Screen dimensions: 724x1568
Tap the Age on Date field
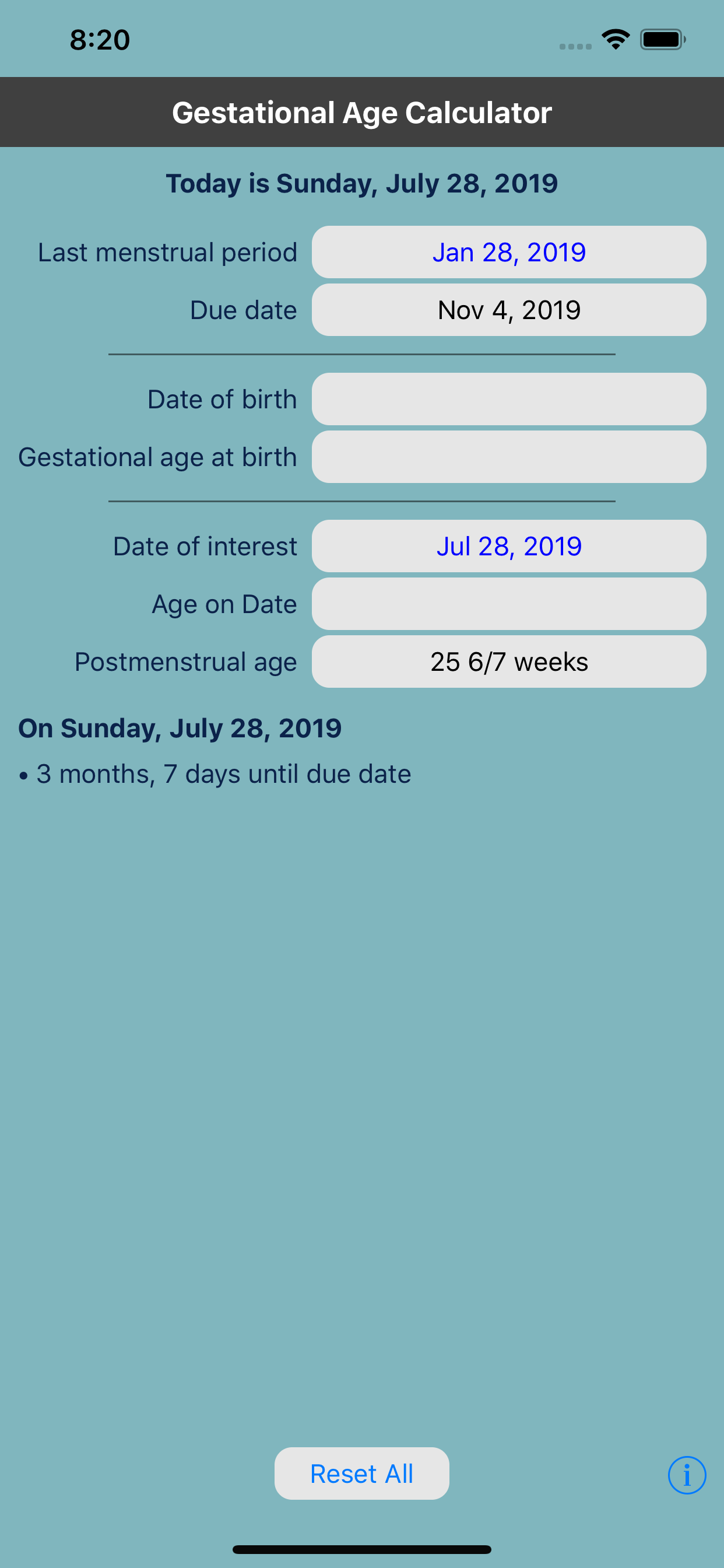pyautogui.click(x=509, y=603)
